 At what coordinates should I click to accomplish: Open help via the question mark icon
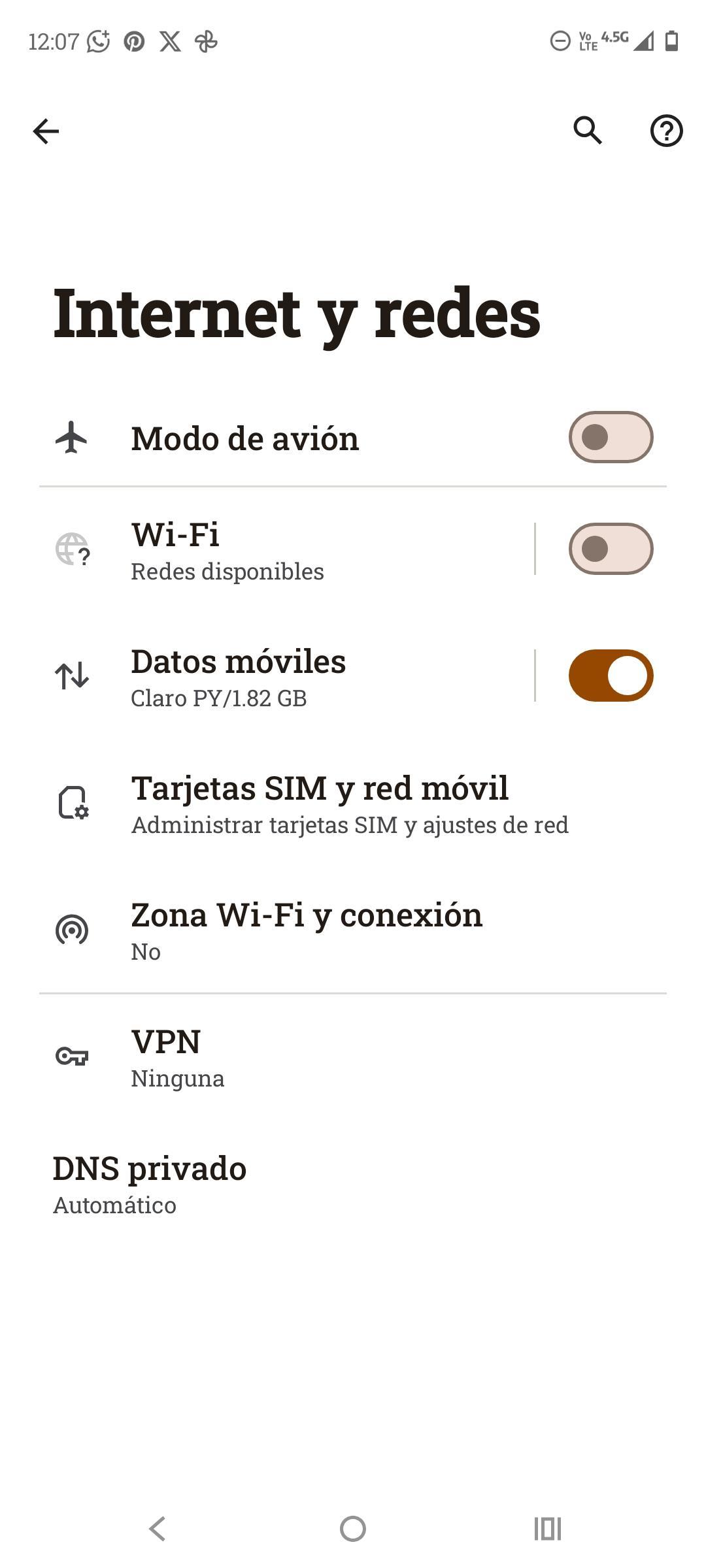pos(666,132)
